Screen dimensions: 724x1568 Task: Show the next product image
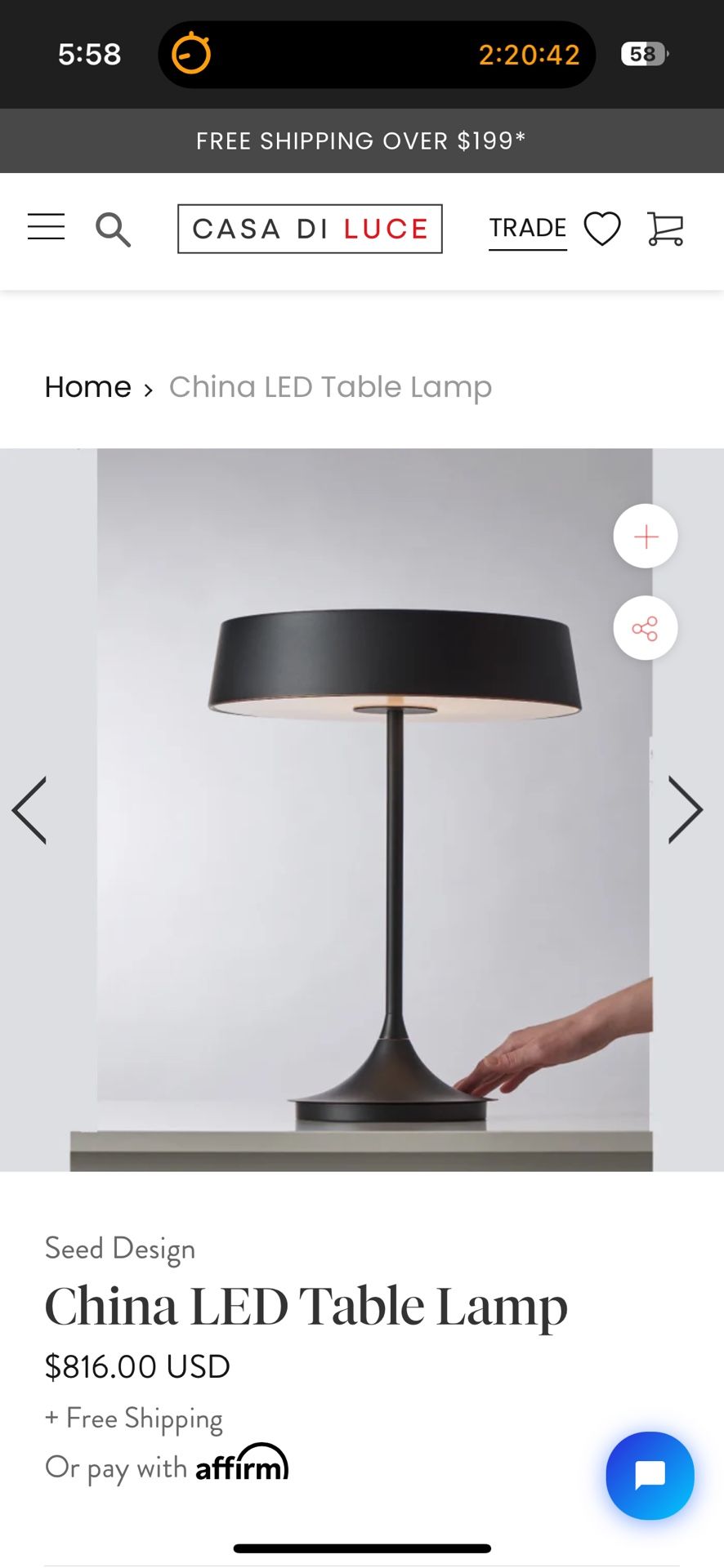coord(685,809)
